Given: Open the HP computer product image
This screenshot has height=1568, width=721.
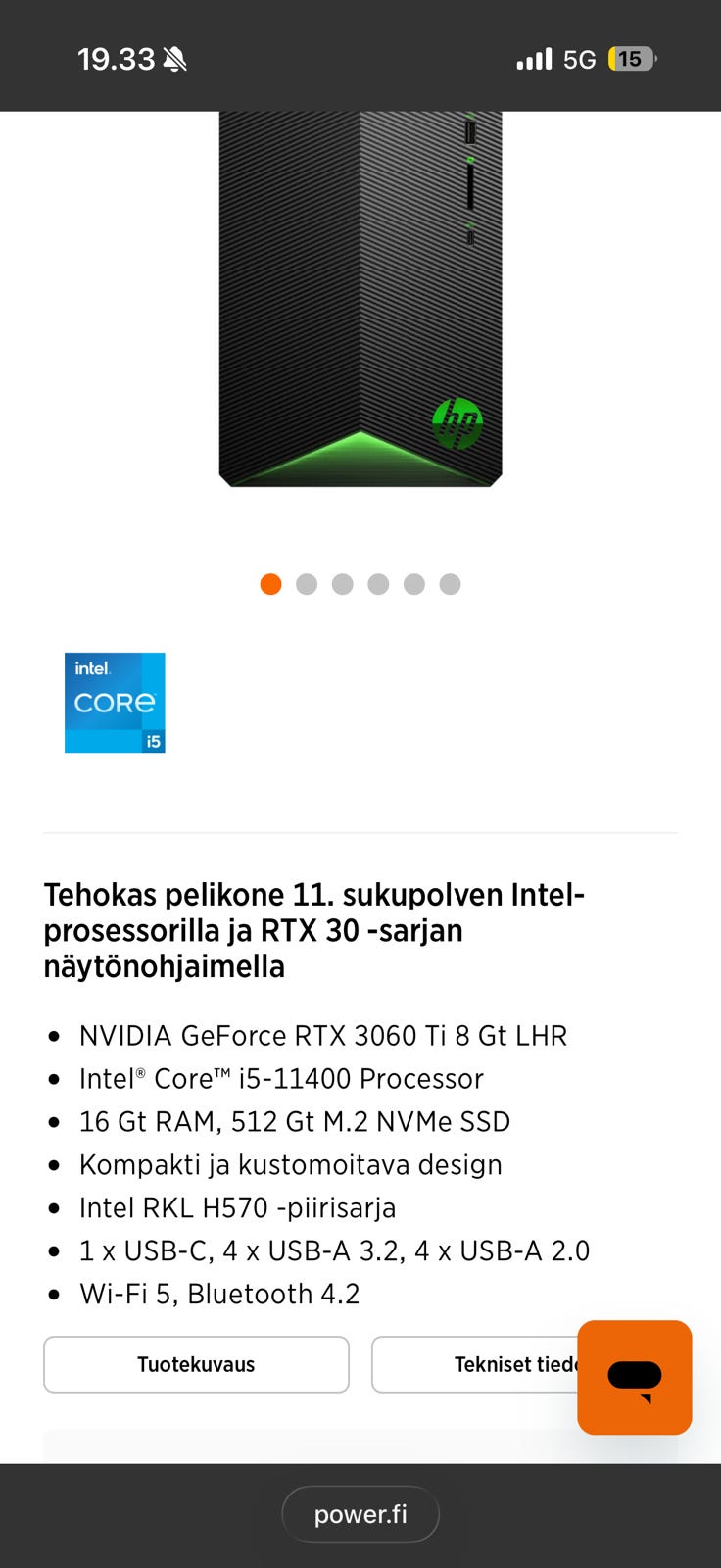Looking at the screenshot, I should click(x=360, y=299).
